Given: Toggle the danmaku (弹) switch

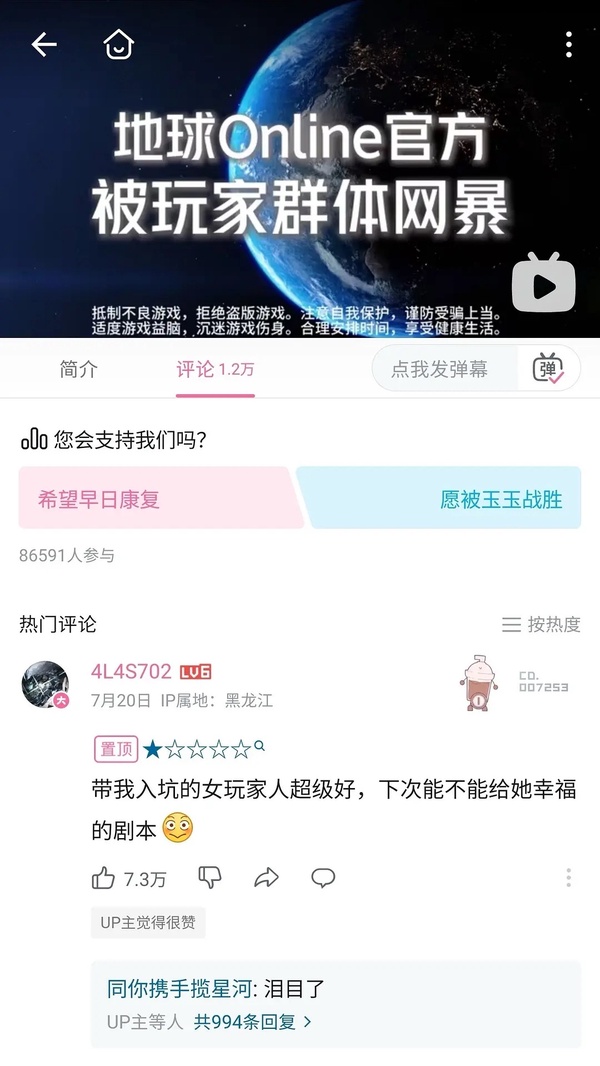Looking at the screenshot, I should (x=548, y=369).
